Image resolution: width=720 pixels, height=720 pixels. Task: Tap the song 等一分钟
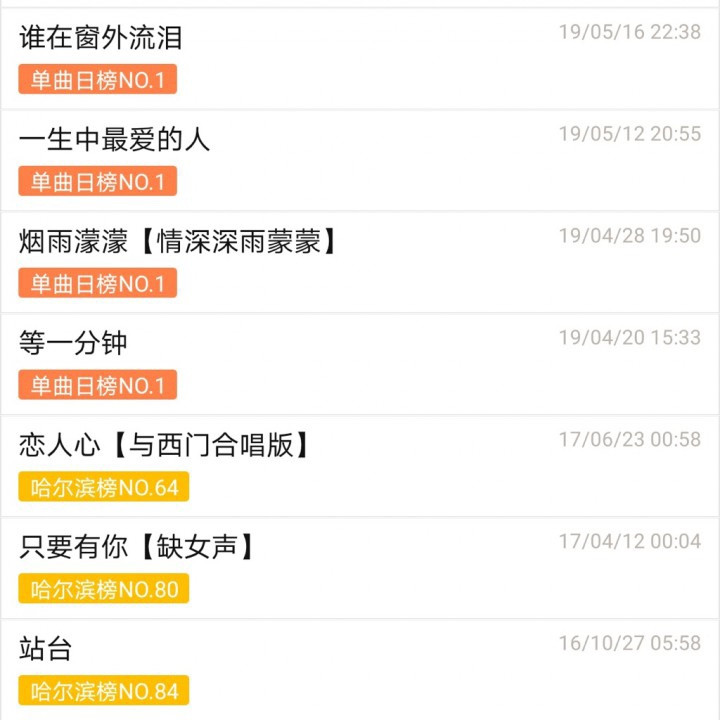[x=74, y=344]
